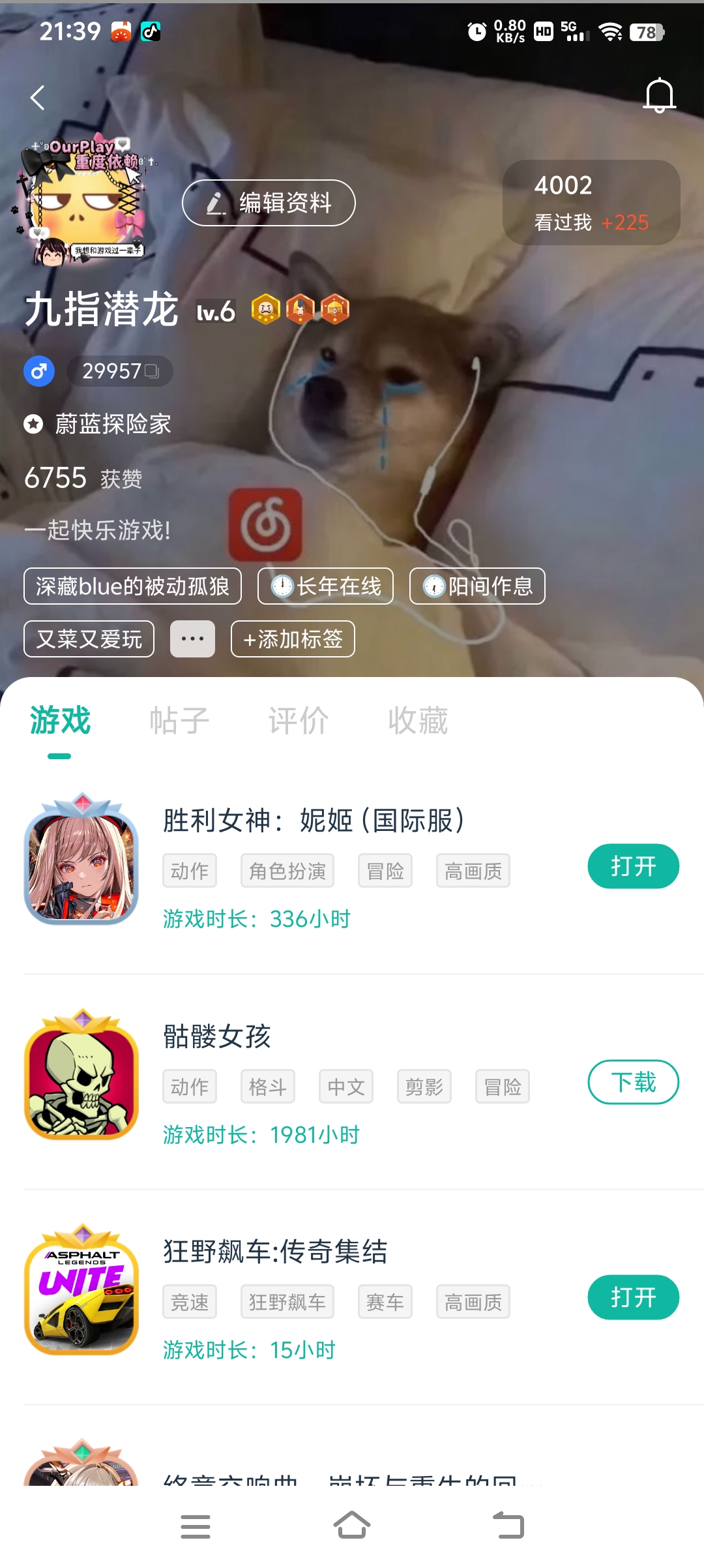
Task: Select the 长年在线 tag
Action: point(325,586)
